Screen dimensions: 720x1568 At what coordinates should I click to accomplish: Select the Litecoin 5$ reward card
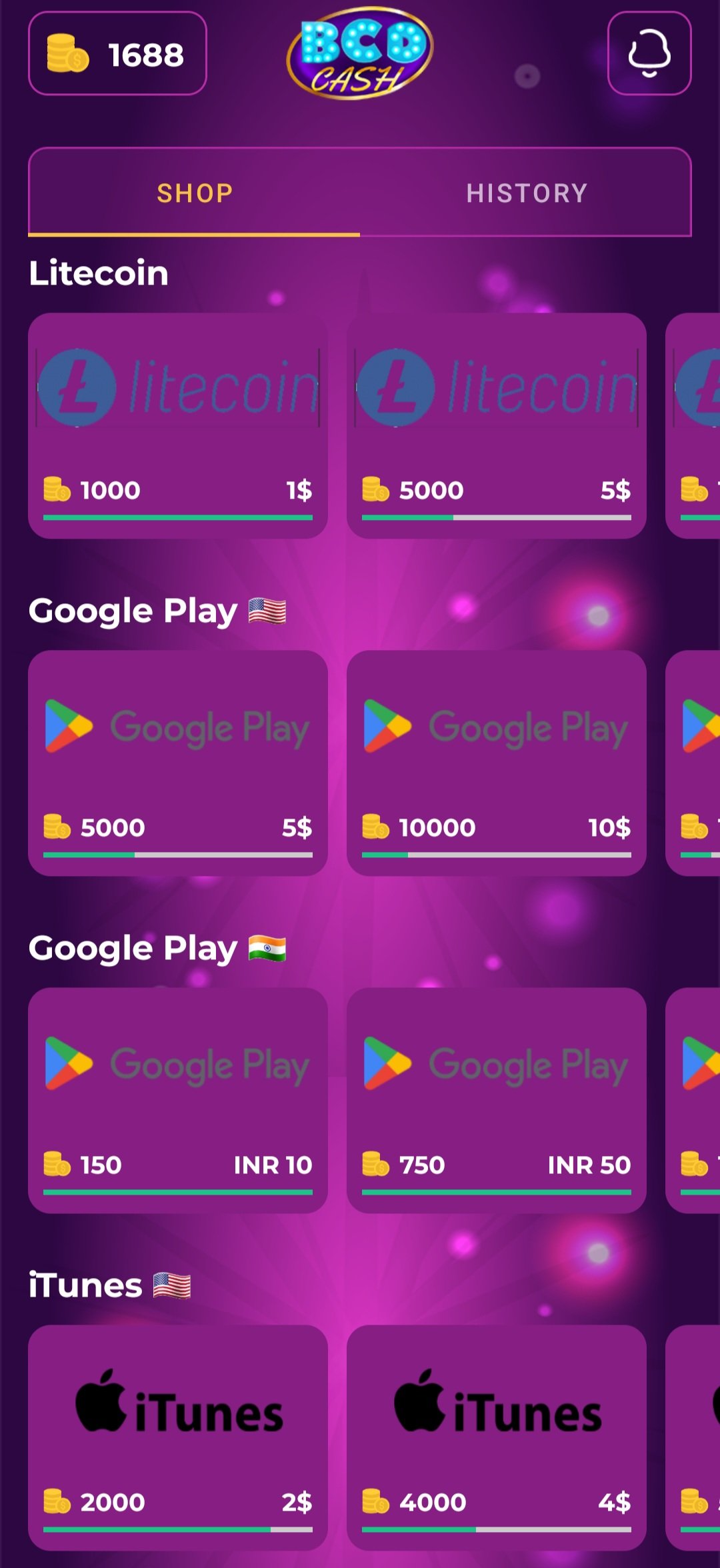click(x=497, y=425)
